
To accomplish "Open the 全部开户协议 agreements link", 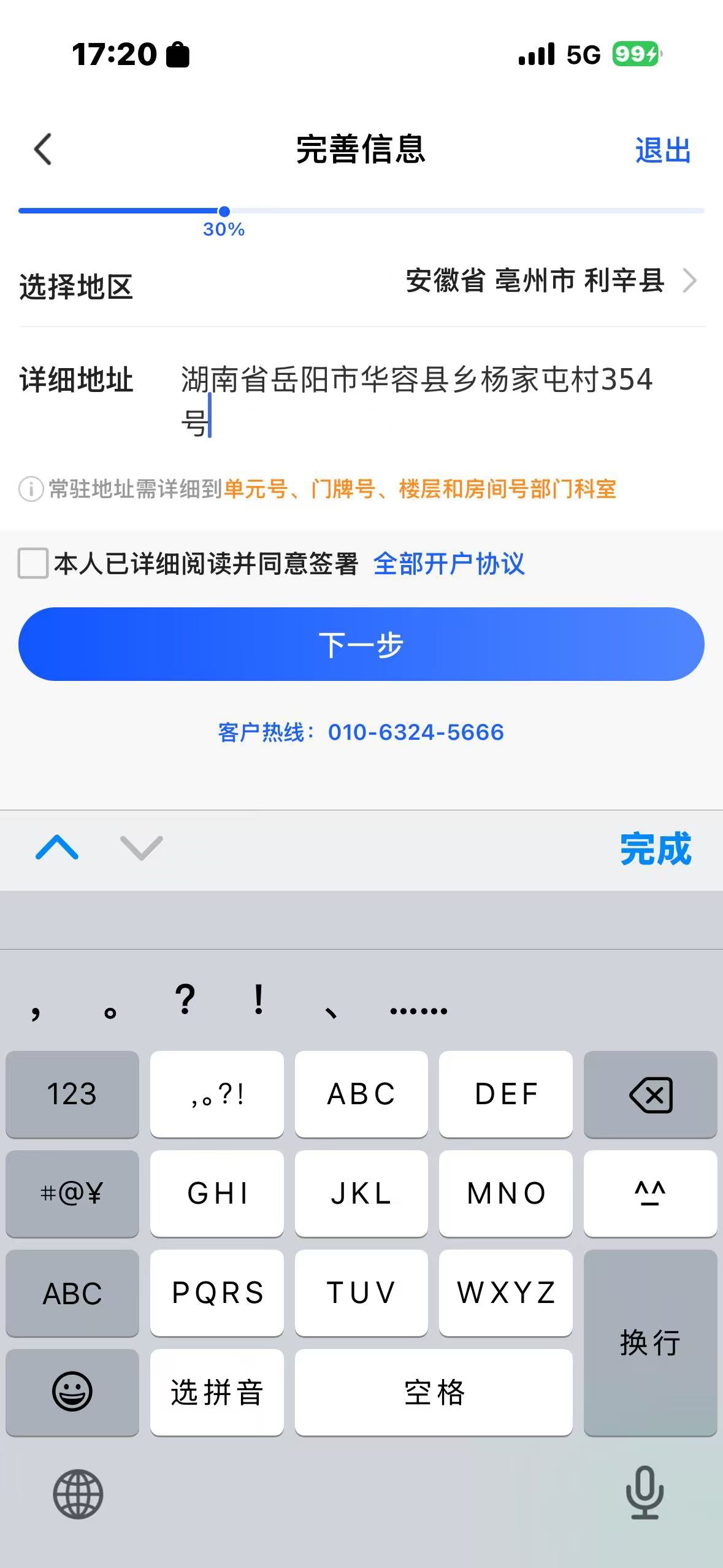I will (448, 564).
